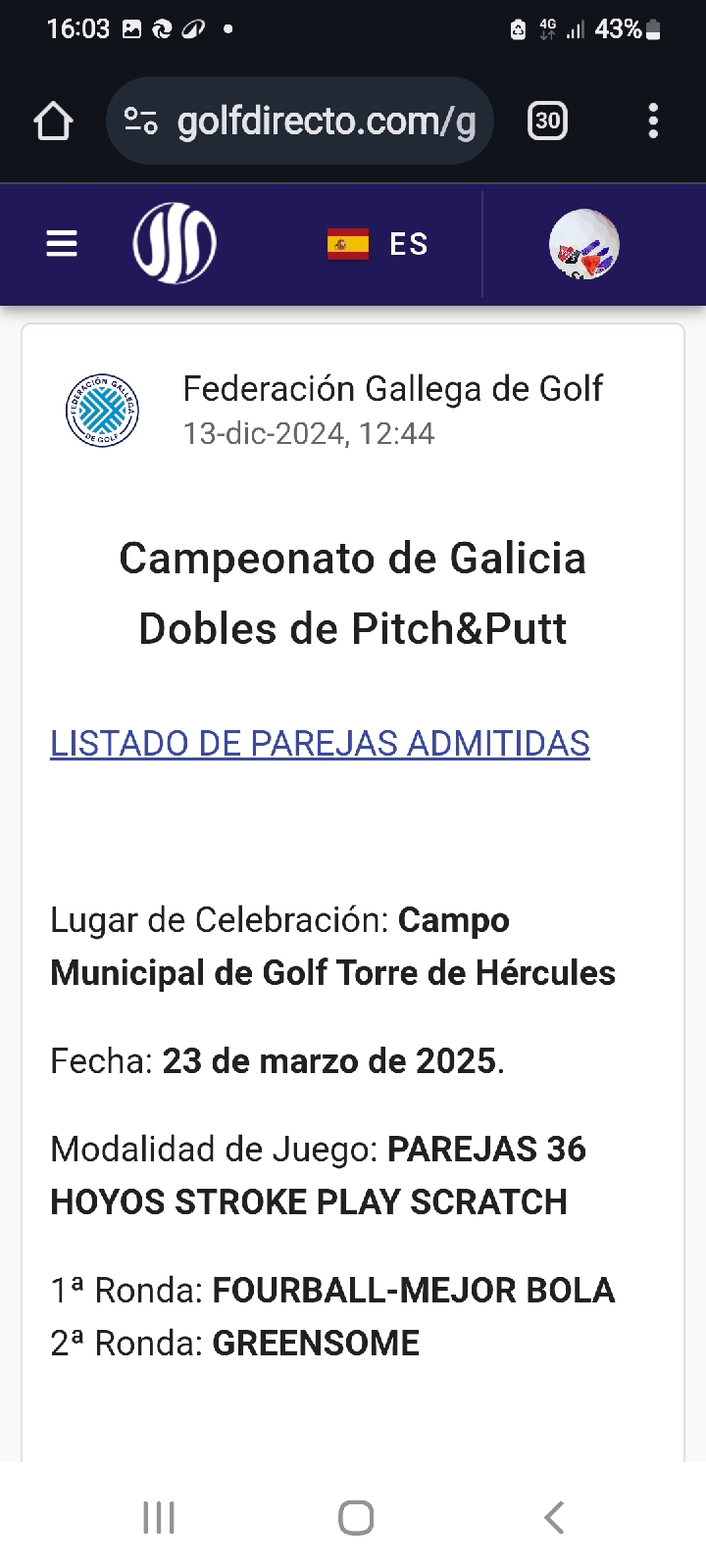This screenshot has width=706, height=1568.
Task: Show recent apps from the navigation bar
Action: pyautogui.click(x=159, y=1517)
